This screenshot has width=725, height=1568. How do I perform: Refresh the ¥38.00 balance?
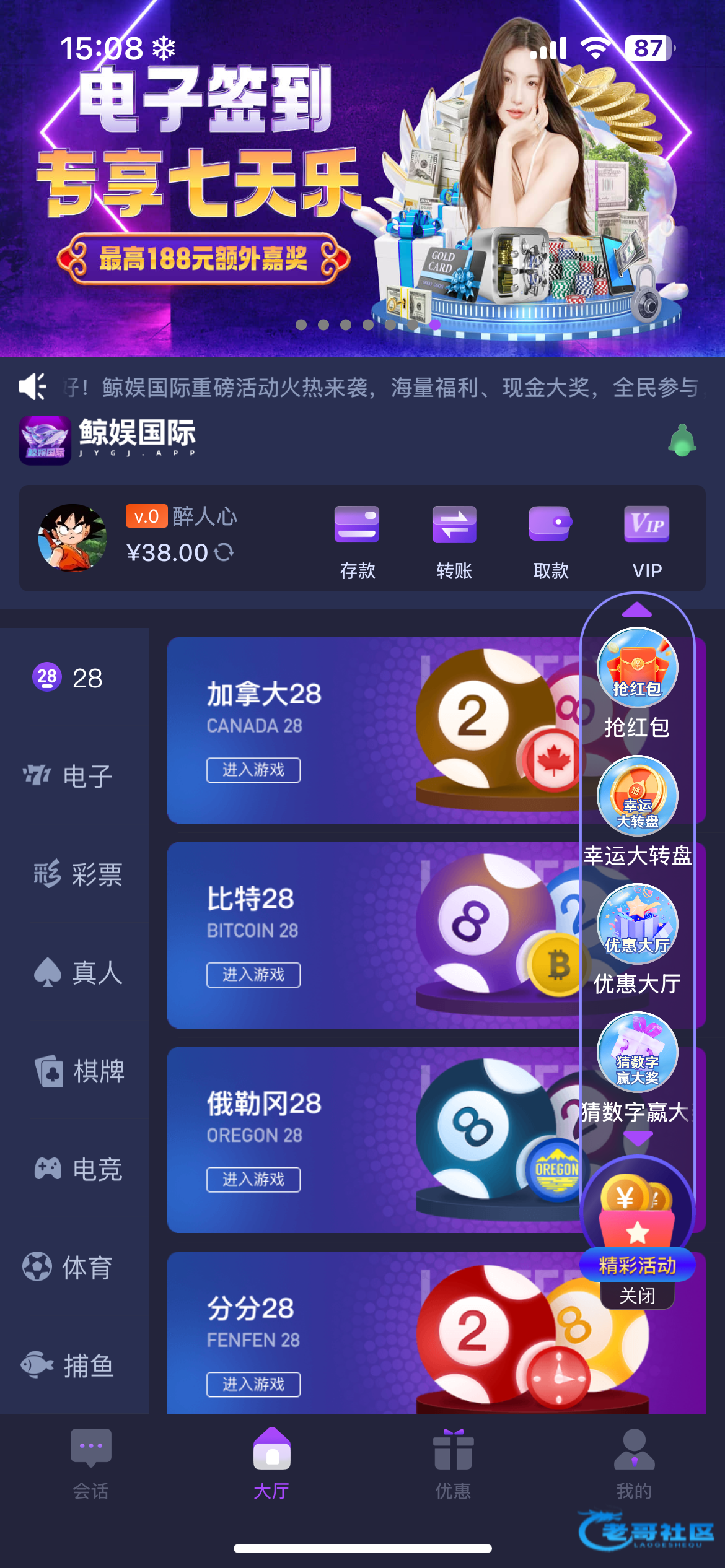click(x=224, y=552)
